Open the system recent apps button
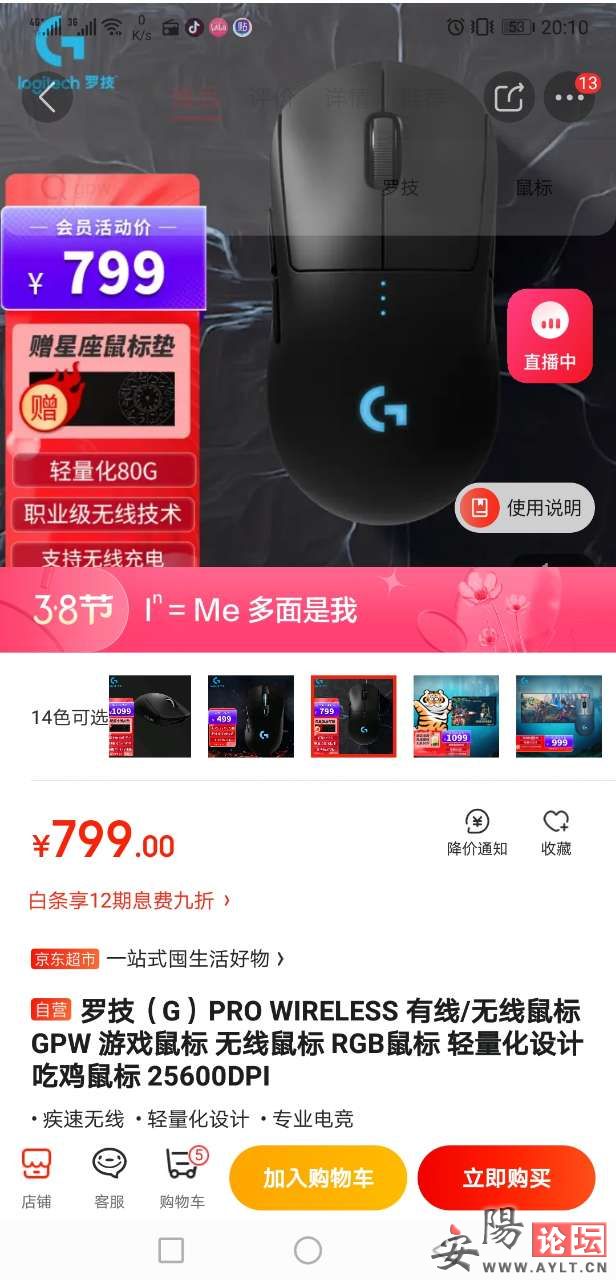Image resolution: width=616 pixels, height=1280 pixels. pyautogui.click(x=171, y=1250)
